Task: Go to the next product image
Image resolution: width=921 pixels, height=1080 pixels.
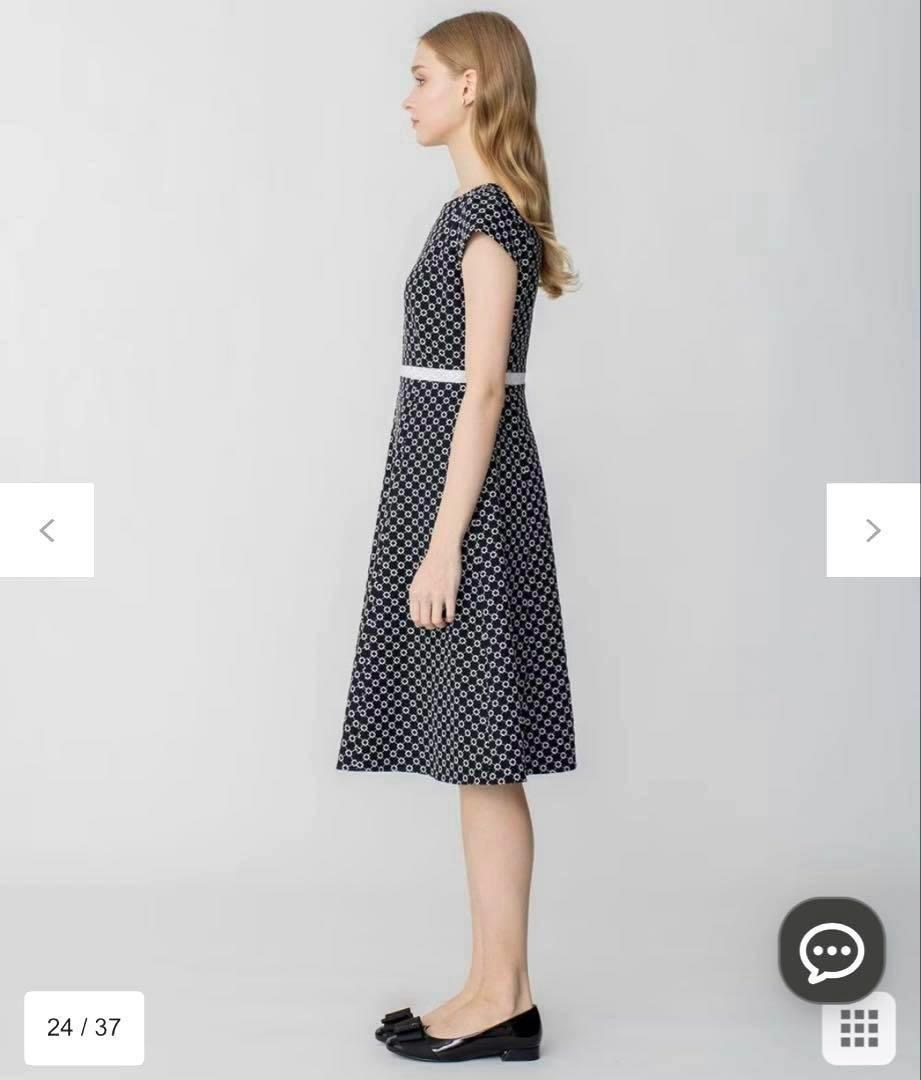Action: pyautogui.click(x=873, y=530)
